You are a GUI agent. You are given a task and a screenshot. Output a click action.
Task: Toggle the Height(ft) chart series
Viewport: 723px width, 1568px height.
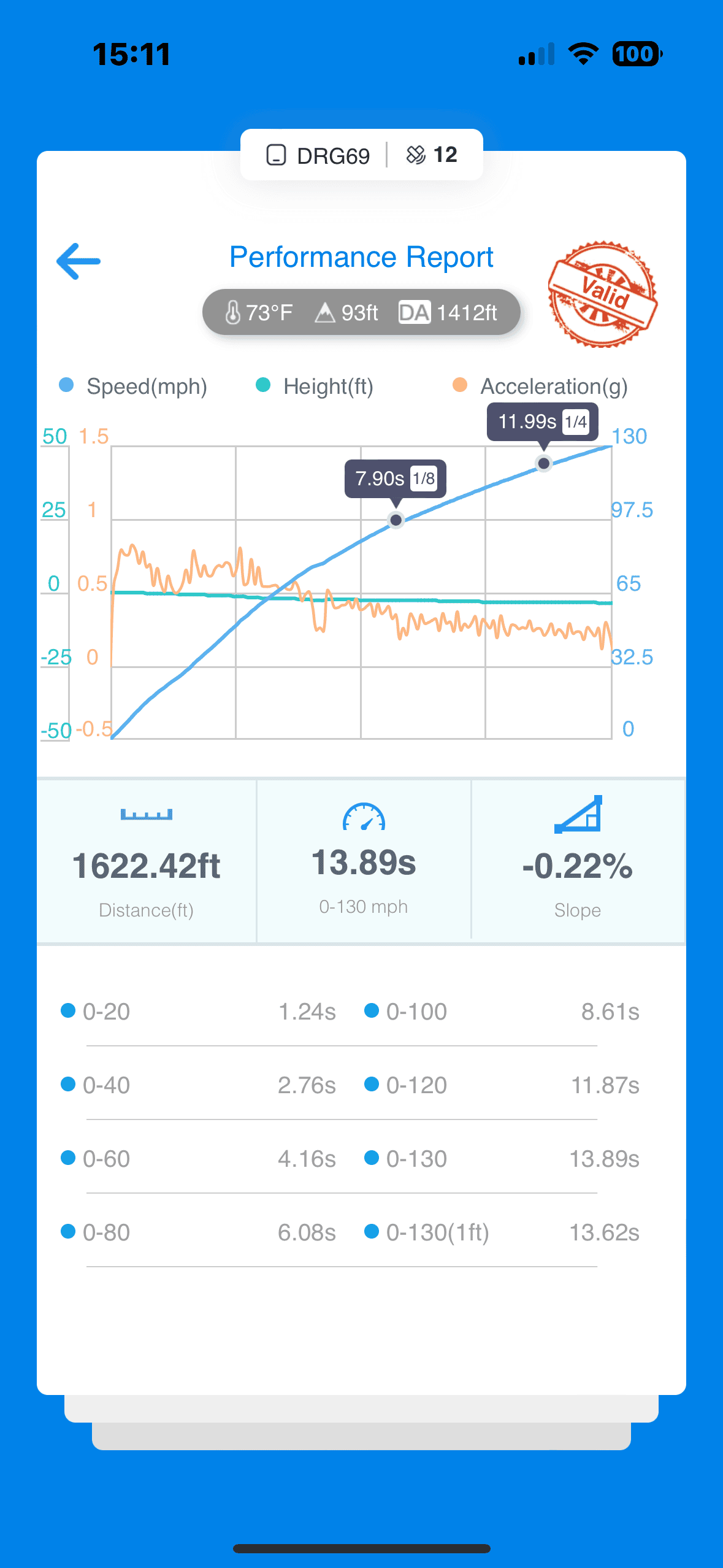tap(315, 386)
